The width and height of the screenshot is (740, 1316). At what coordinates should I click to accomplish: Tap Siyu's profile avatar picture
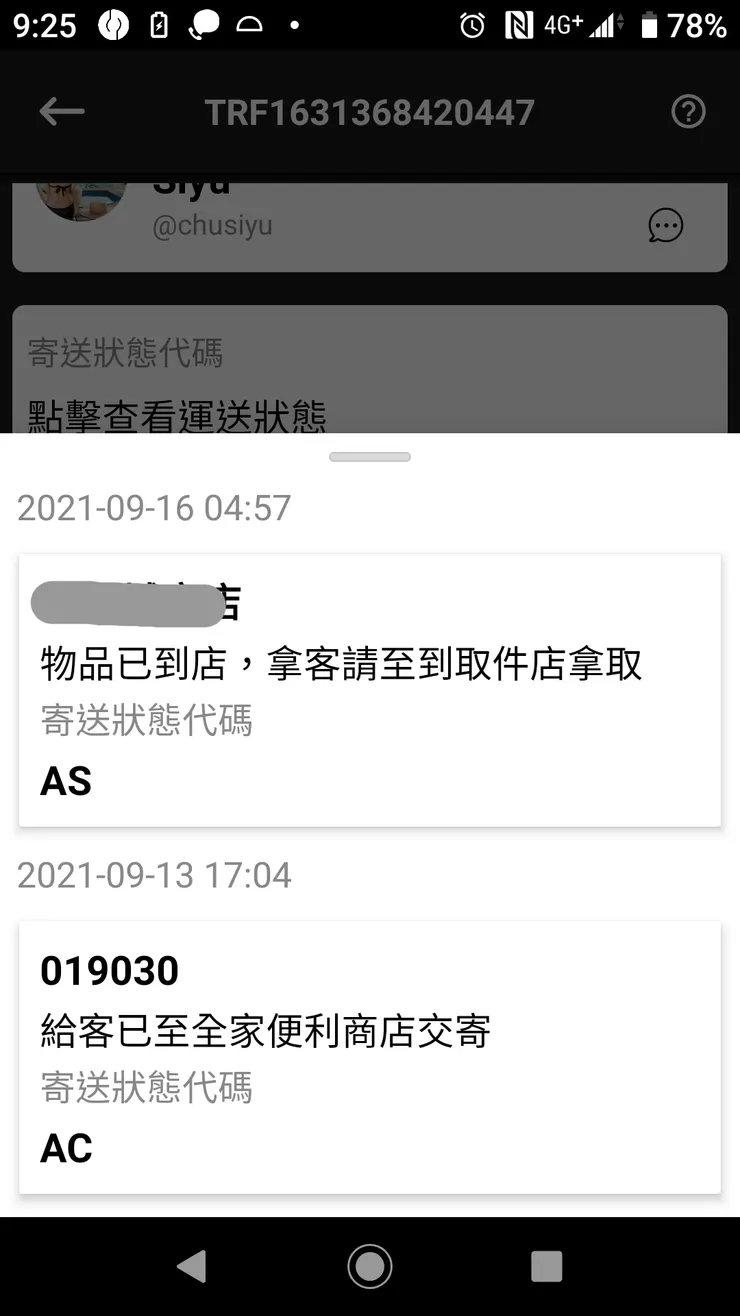point(82,196)
